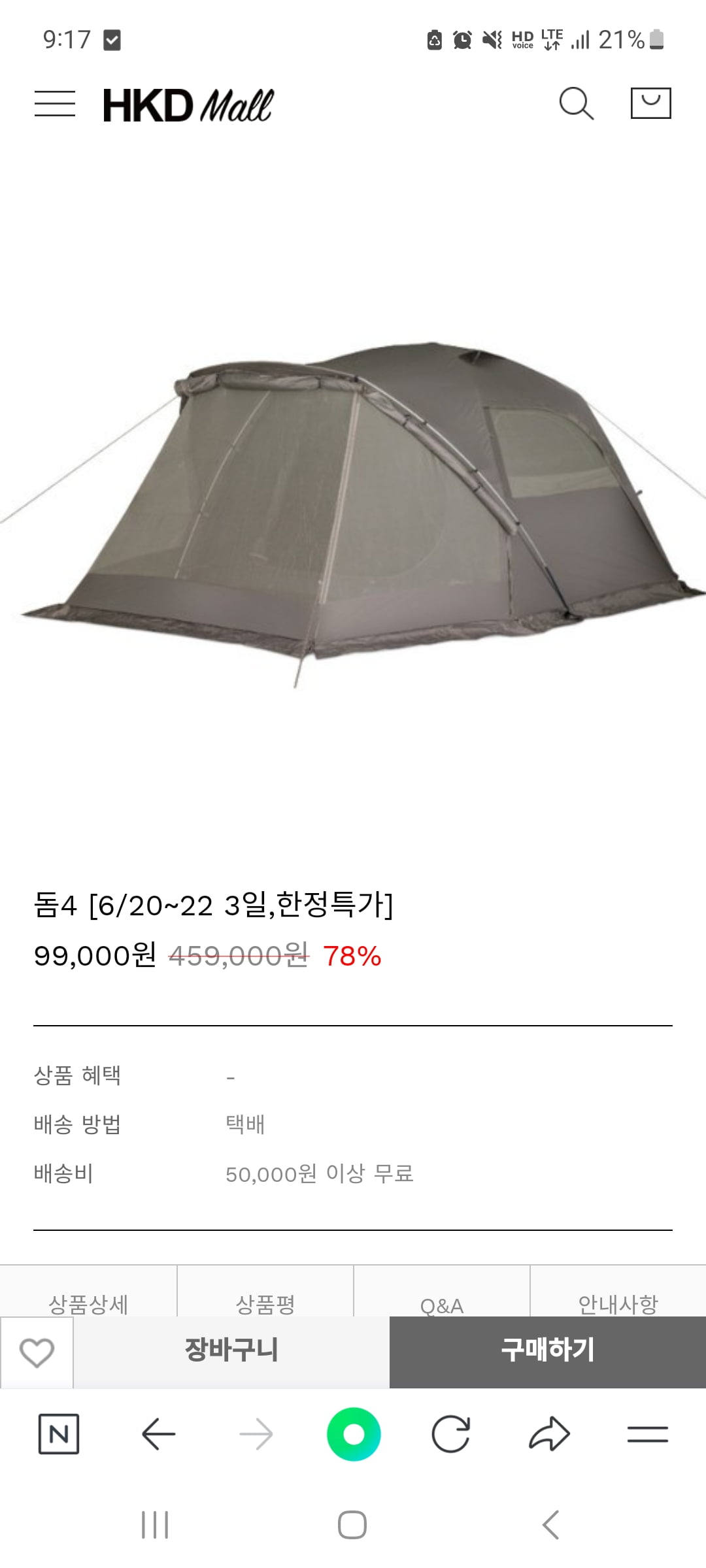Go to the home screen
This screenshot has width=706, height=1568.
352,1525
